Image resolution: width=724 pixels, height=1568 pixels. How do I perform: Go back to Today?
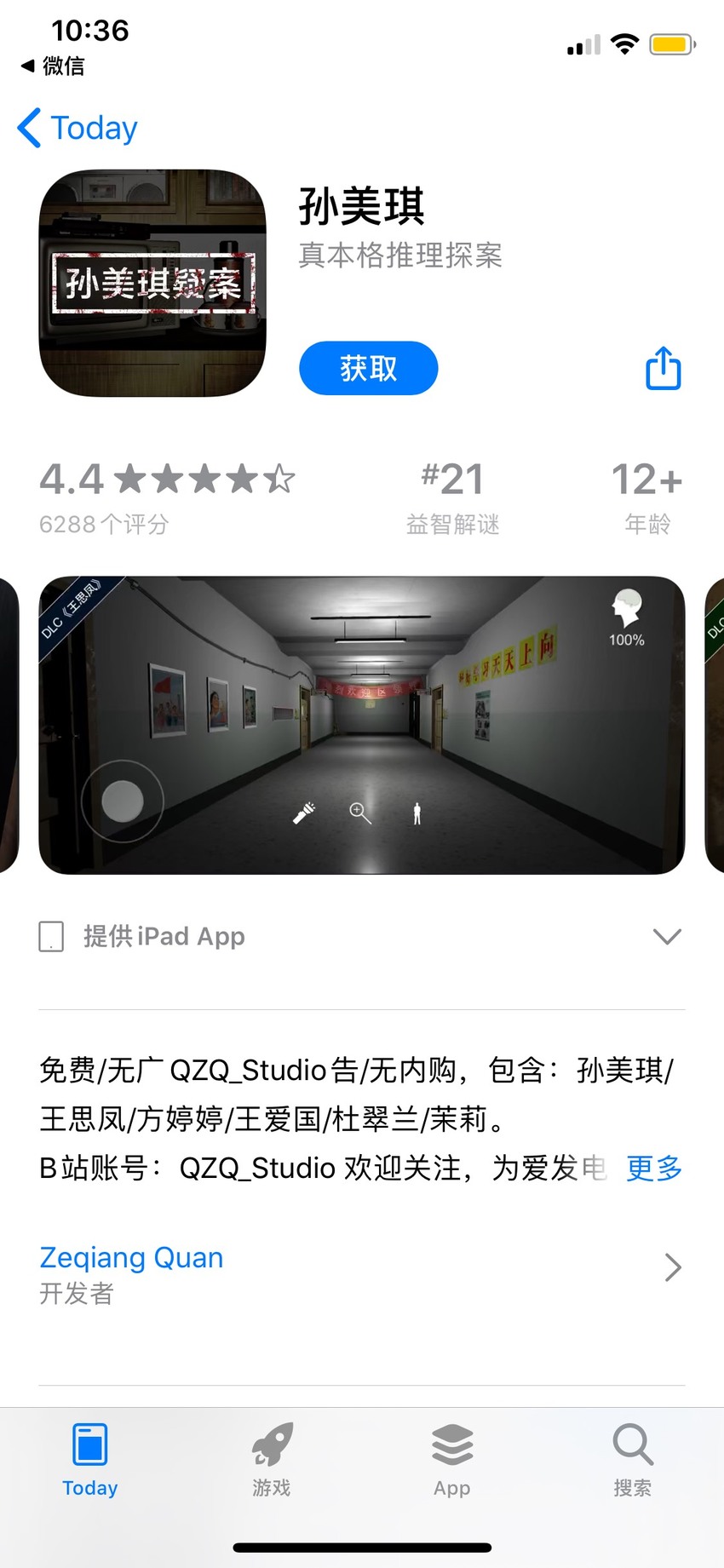(78, 128)
